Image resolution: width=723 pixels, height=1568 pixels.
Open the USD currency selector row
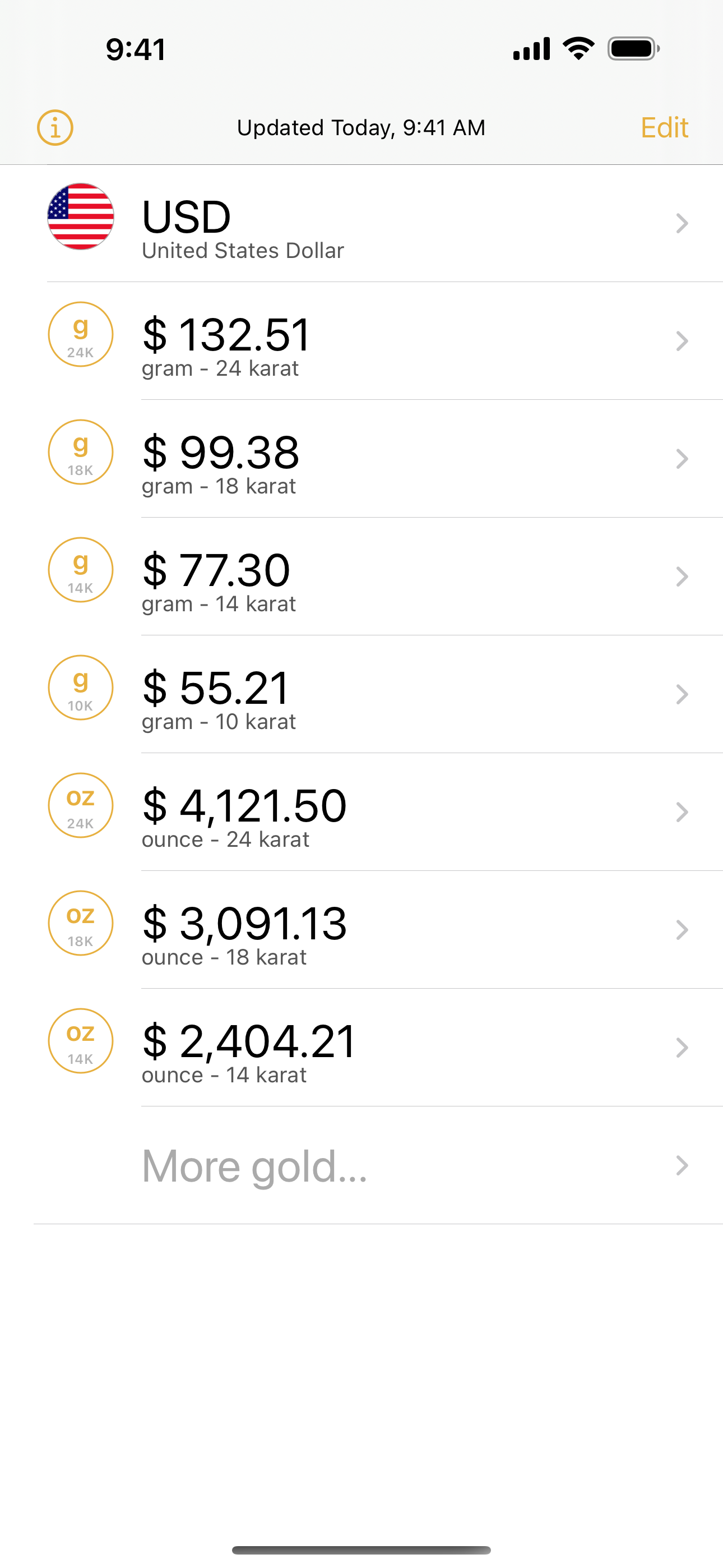pyautogui.click(x=365, y=223)
